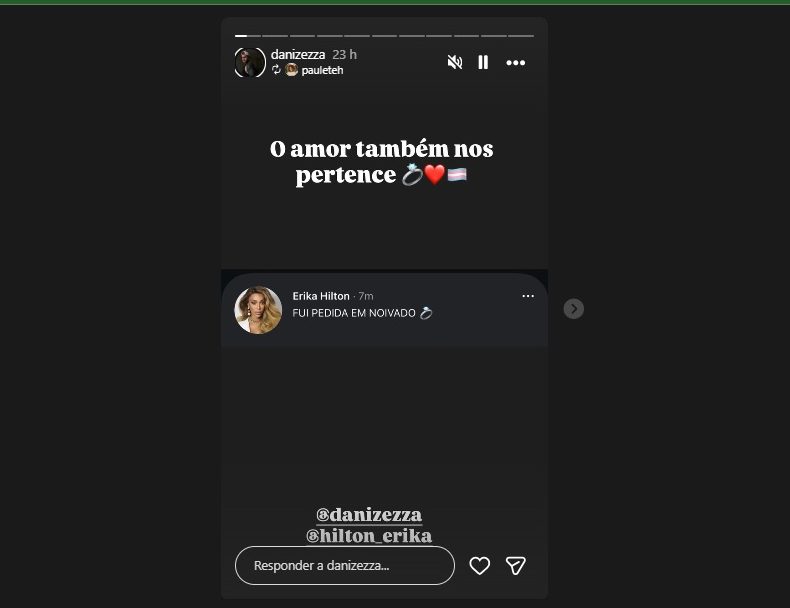
Task: Pause the story playback
Action: [483, 62]
